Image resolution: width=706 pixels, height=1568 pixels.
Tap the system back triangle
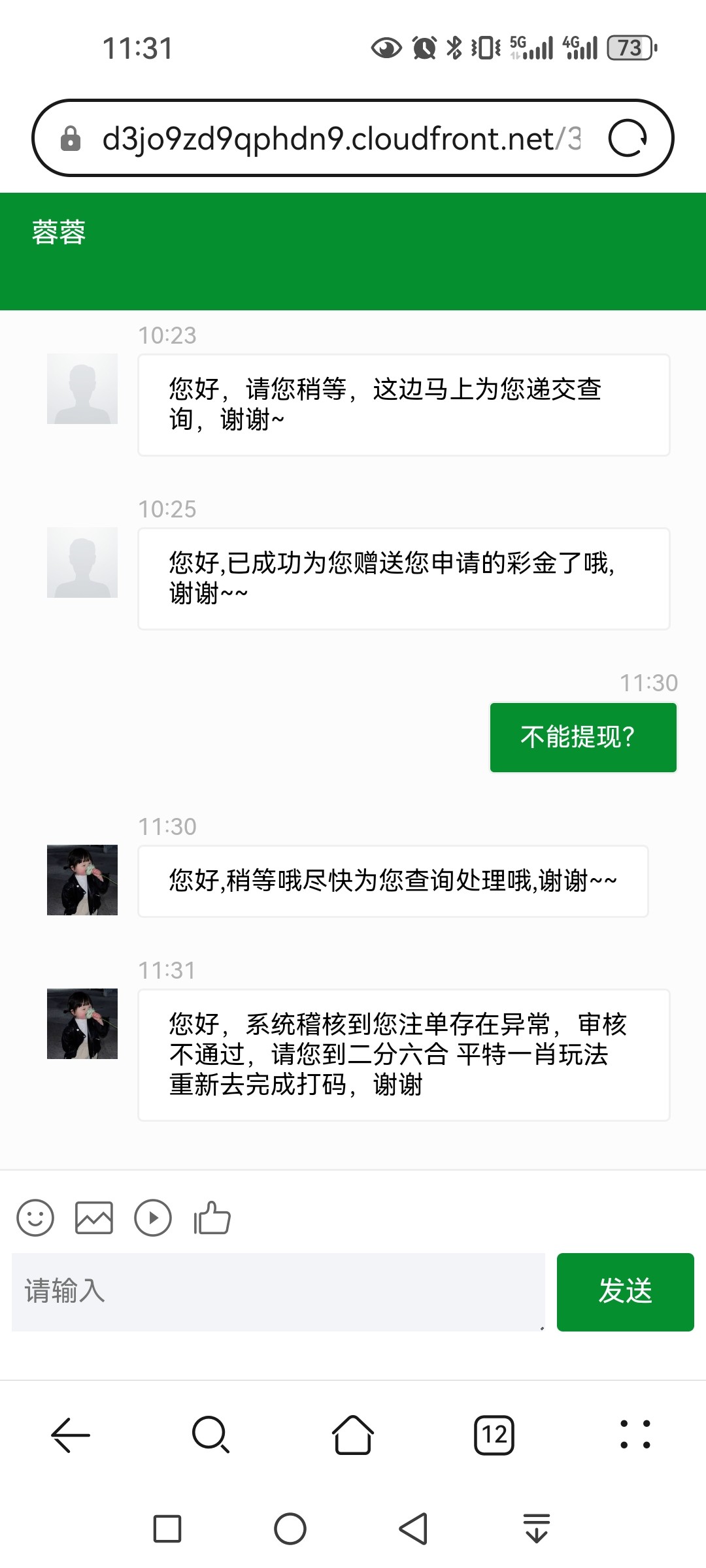[x=414, y=1529]
